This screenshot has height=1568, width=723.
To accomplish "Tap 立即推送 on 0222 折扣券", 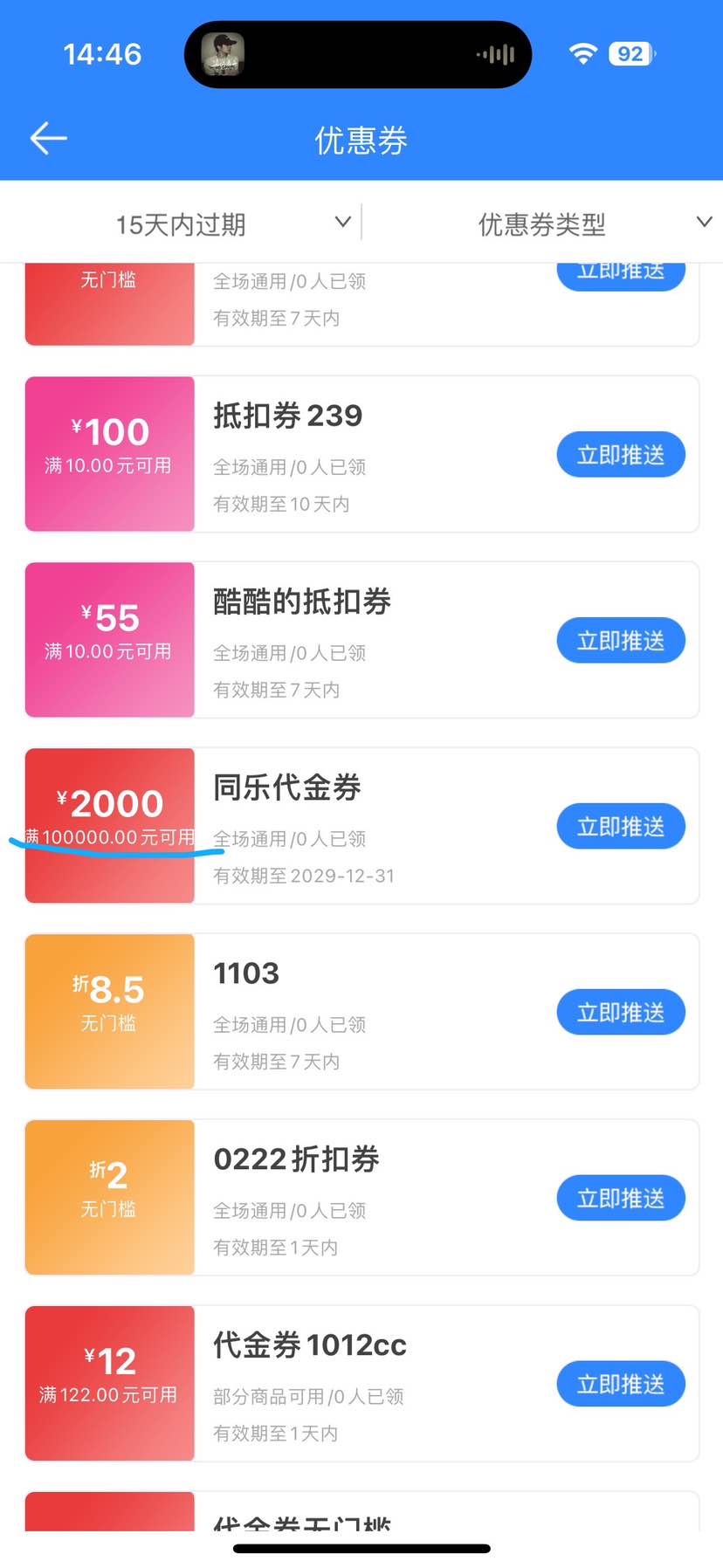I will (x=620, y=1199).
